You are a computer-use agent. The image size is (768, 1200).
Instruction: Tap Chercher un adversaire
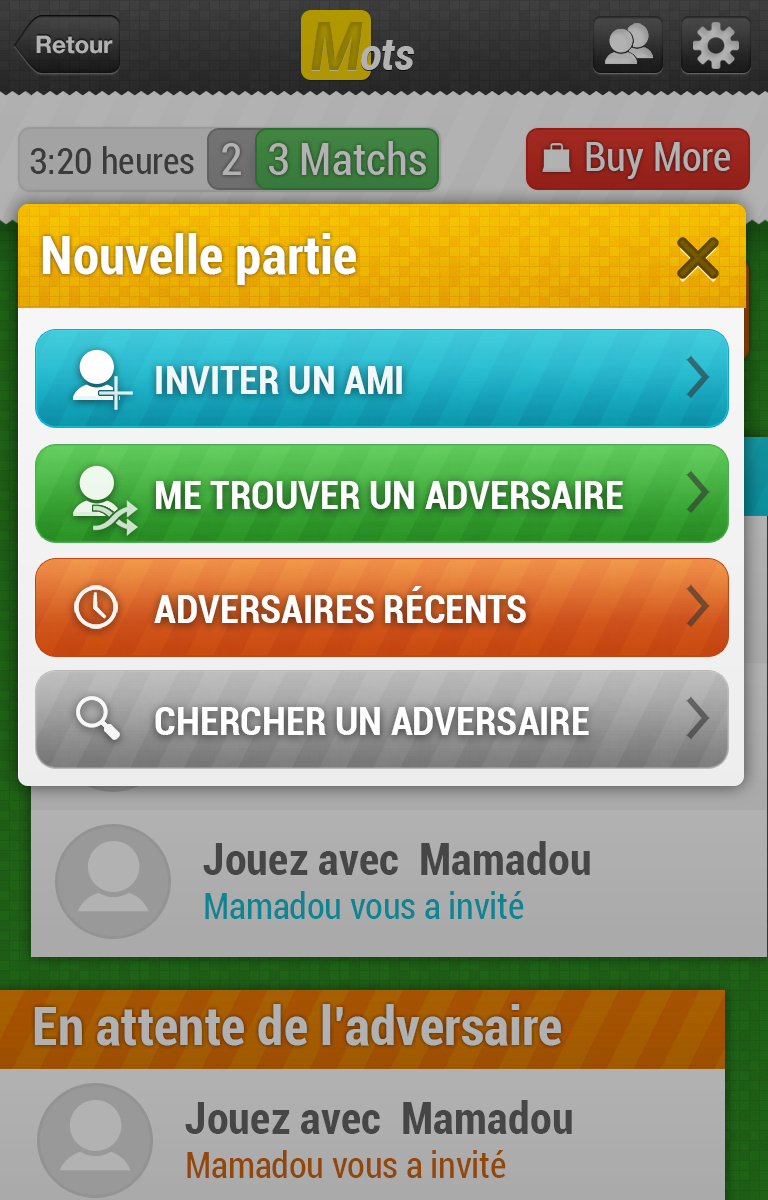[x=381, y=720]
